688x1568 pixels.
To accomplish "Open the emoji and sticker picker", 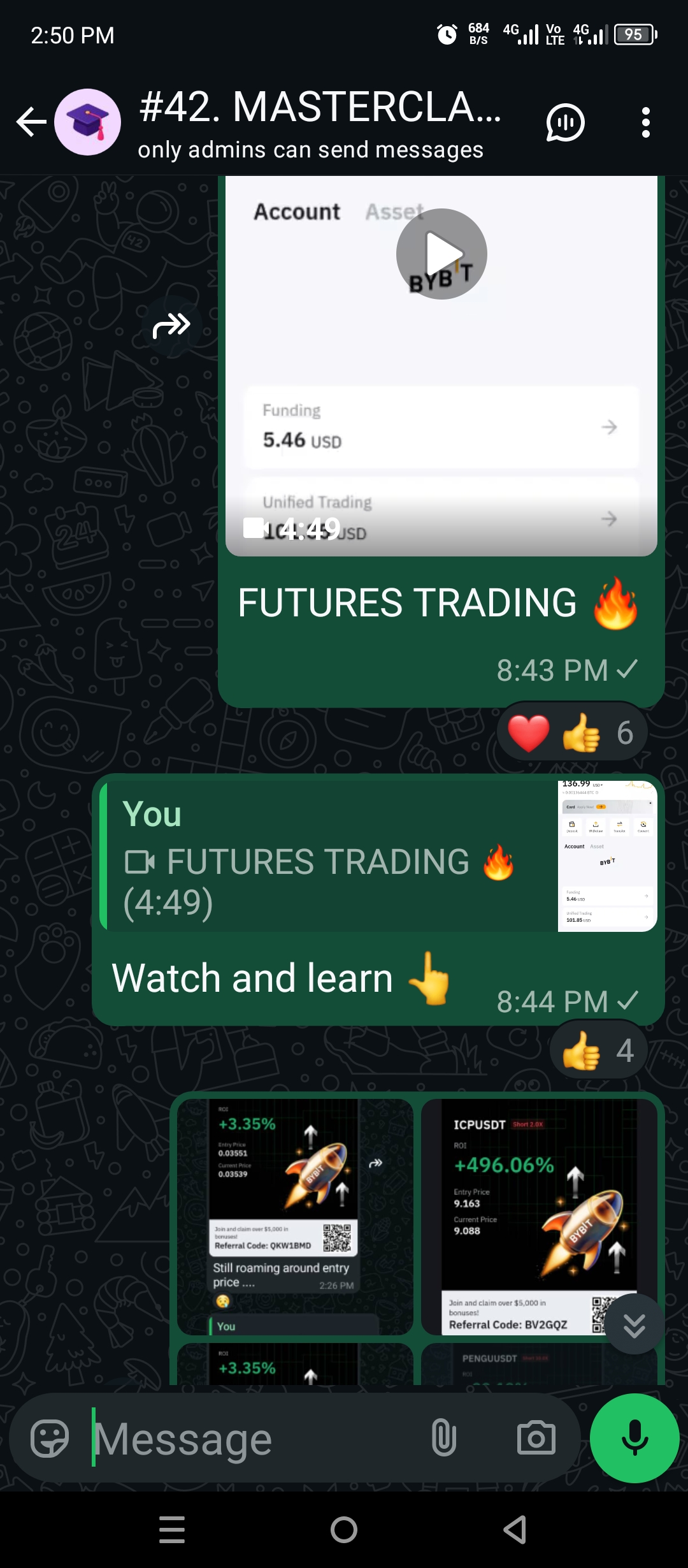I will click(50, 1439).
